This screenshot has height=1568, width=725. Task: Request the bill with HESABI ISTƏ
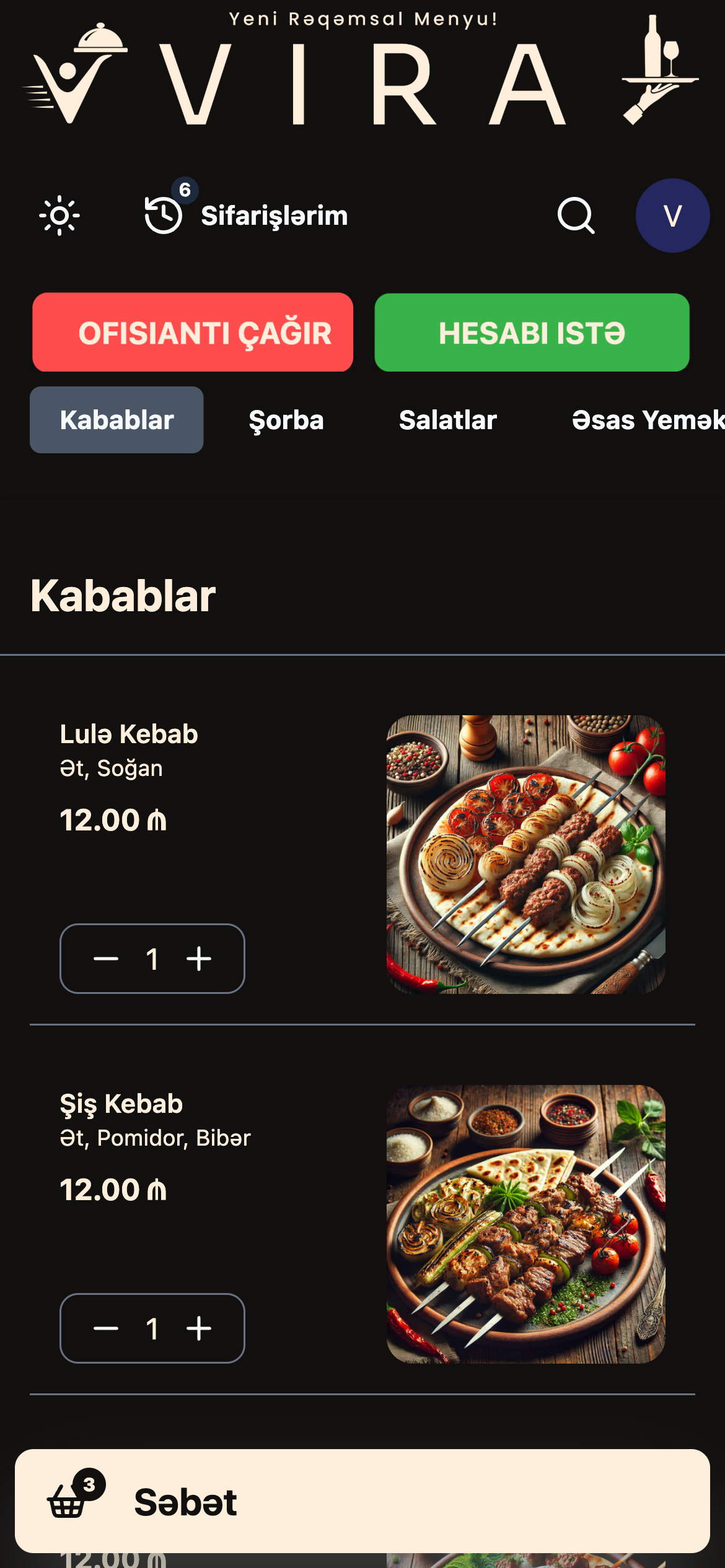point(532,333)
